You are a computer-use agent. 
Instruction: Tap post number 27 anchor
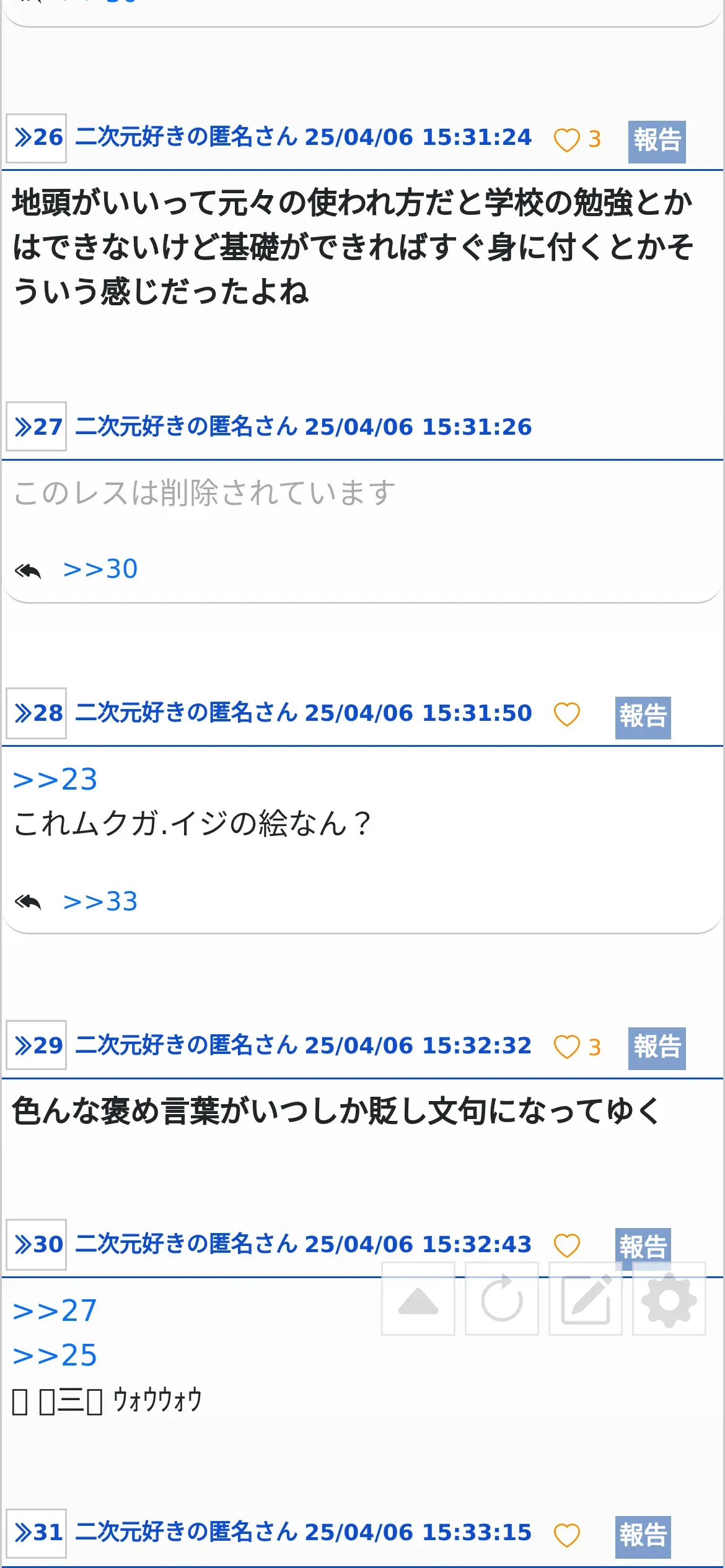[x=37, y=427]
